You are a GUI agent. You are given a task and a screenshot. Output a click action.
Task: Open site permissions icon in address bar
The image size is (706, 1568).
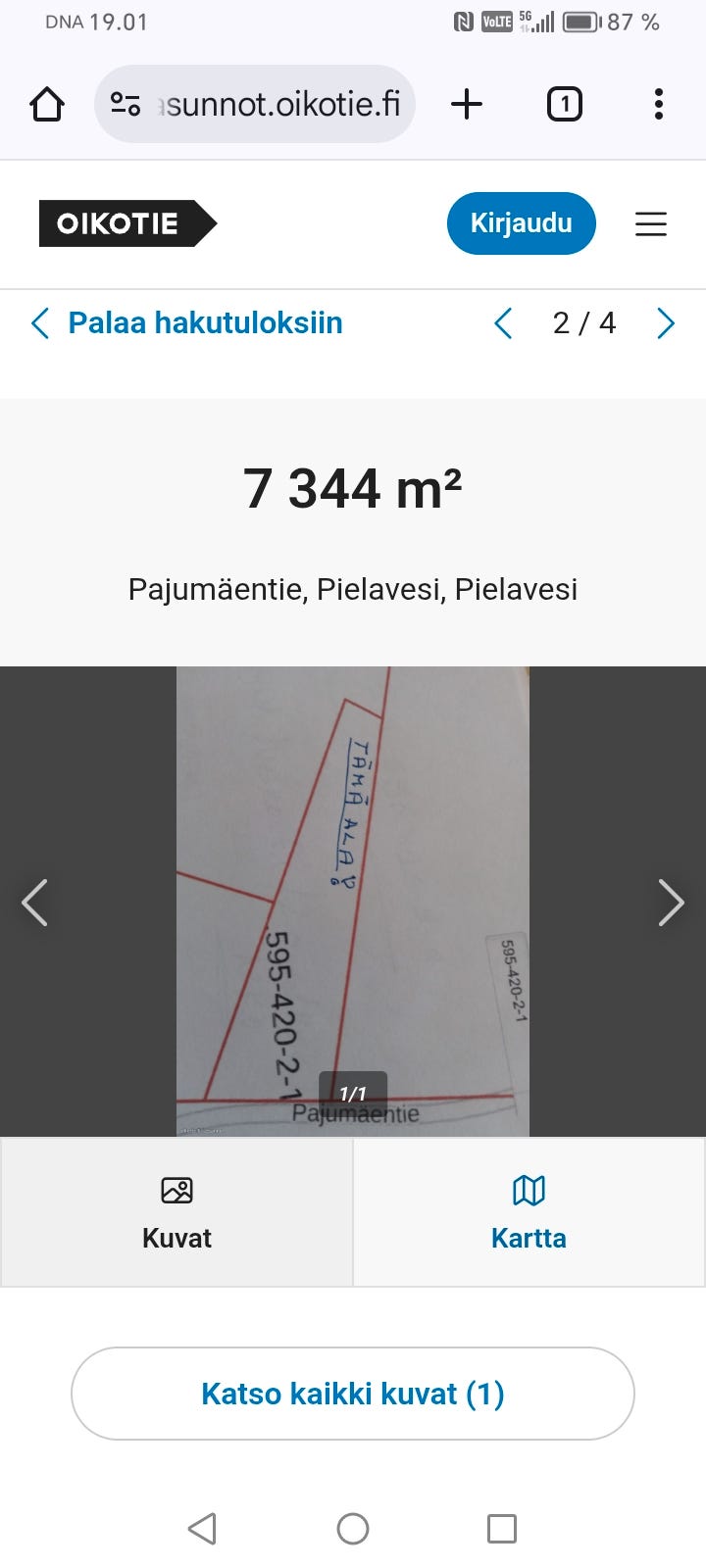(126, 103)
